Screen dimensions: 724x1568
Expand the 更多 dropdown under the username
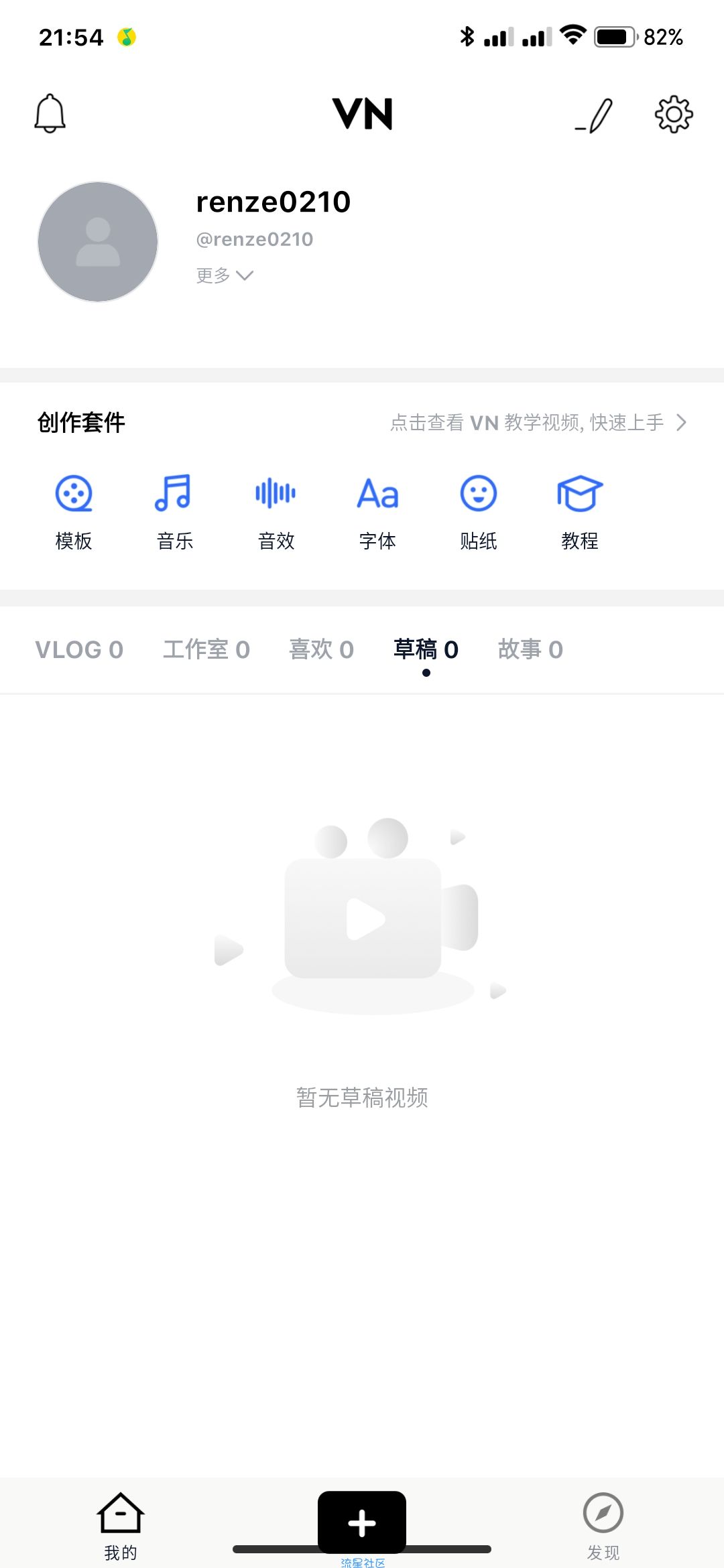(x=225, y=275)
